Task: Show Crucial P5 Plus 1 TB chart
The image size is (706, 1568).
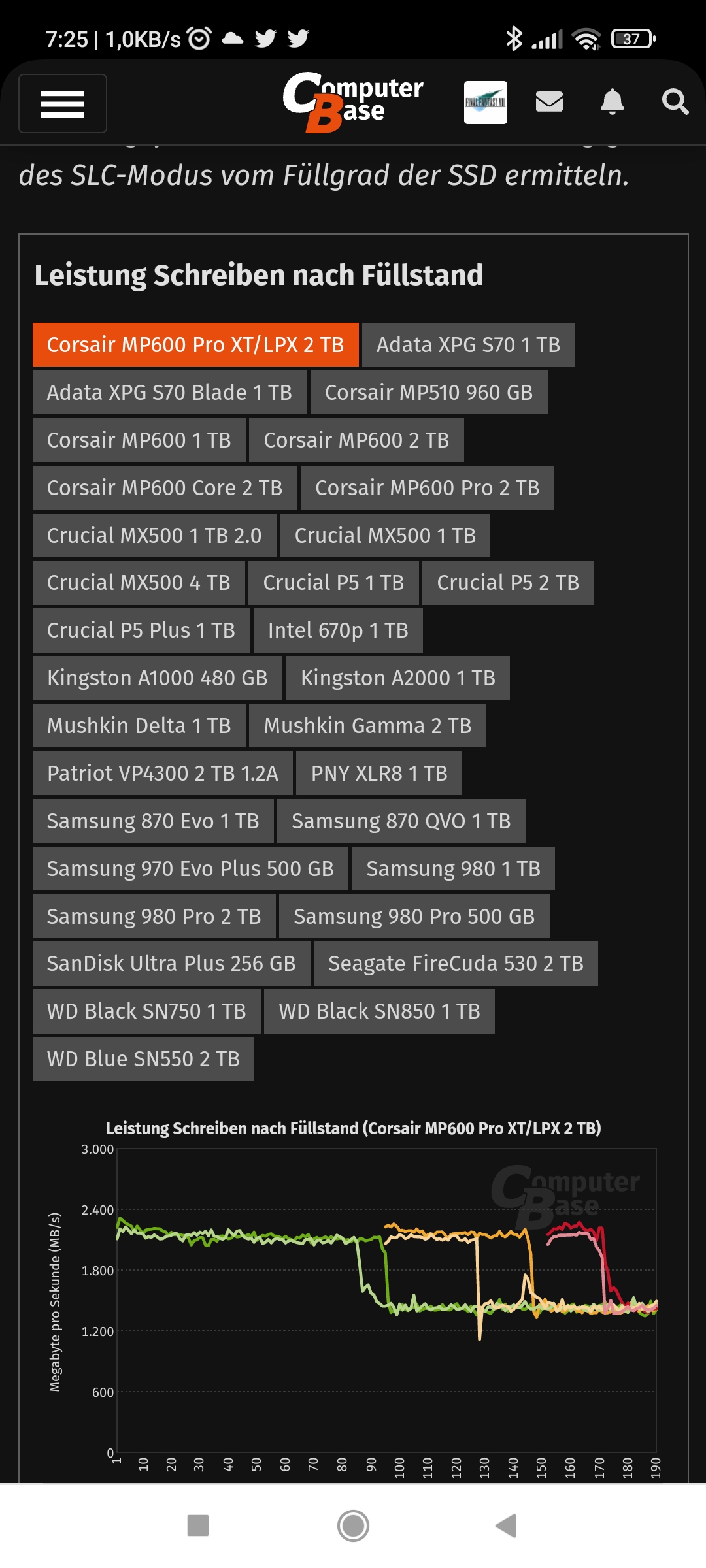Action: tap(141, 630)
